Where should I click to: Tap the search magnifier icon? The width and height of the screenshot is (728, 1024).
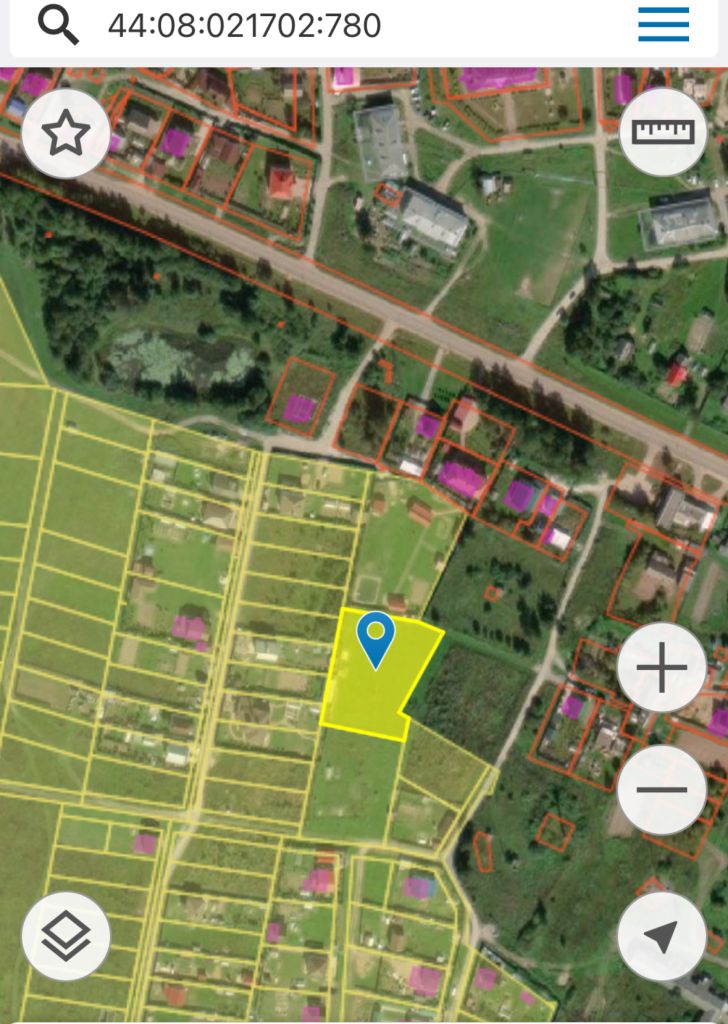[x=58, y=24]
